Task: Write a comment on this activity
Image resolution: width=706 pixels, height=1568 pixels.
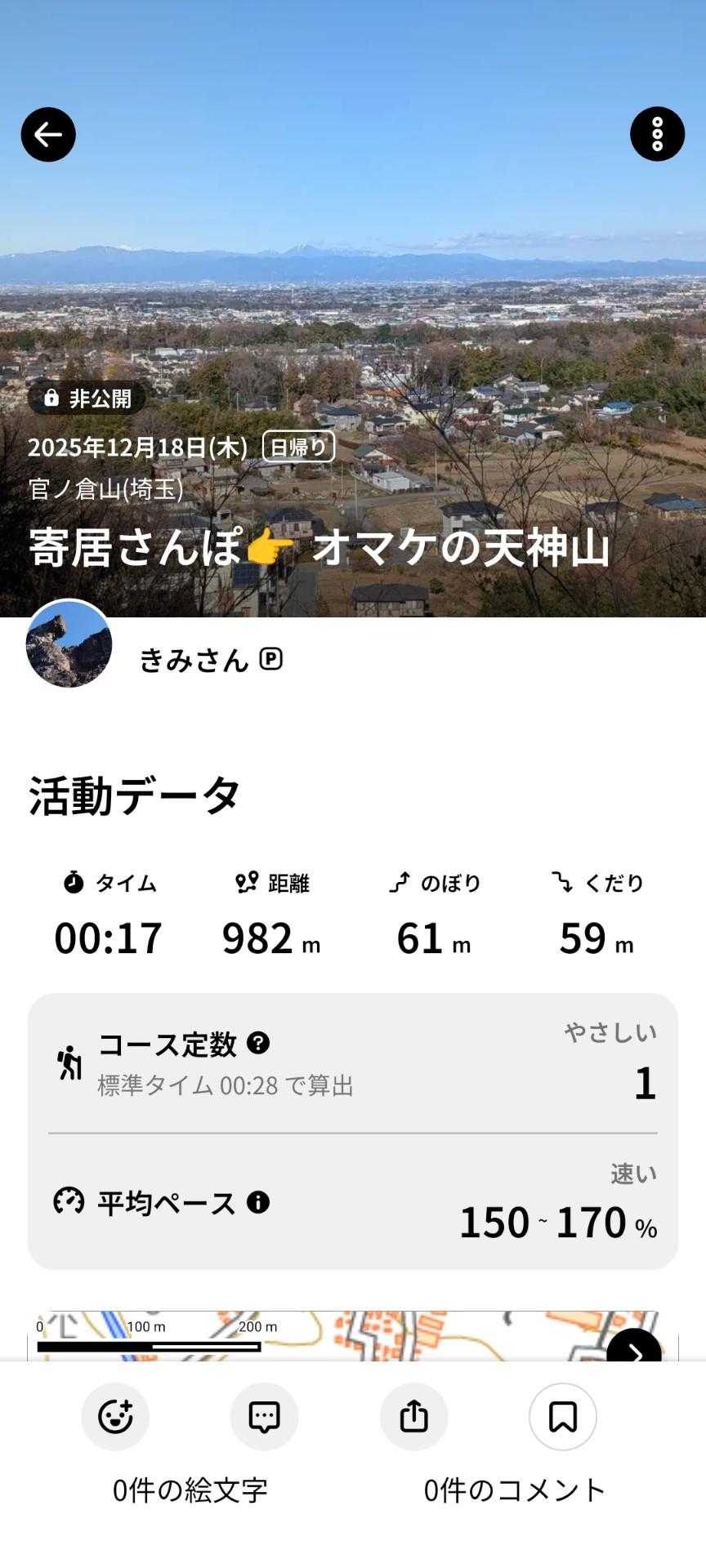Action: [264, 1417]
